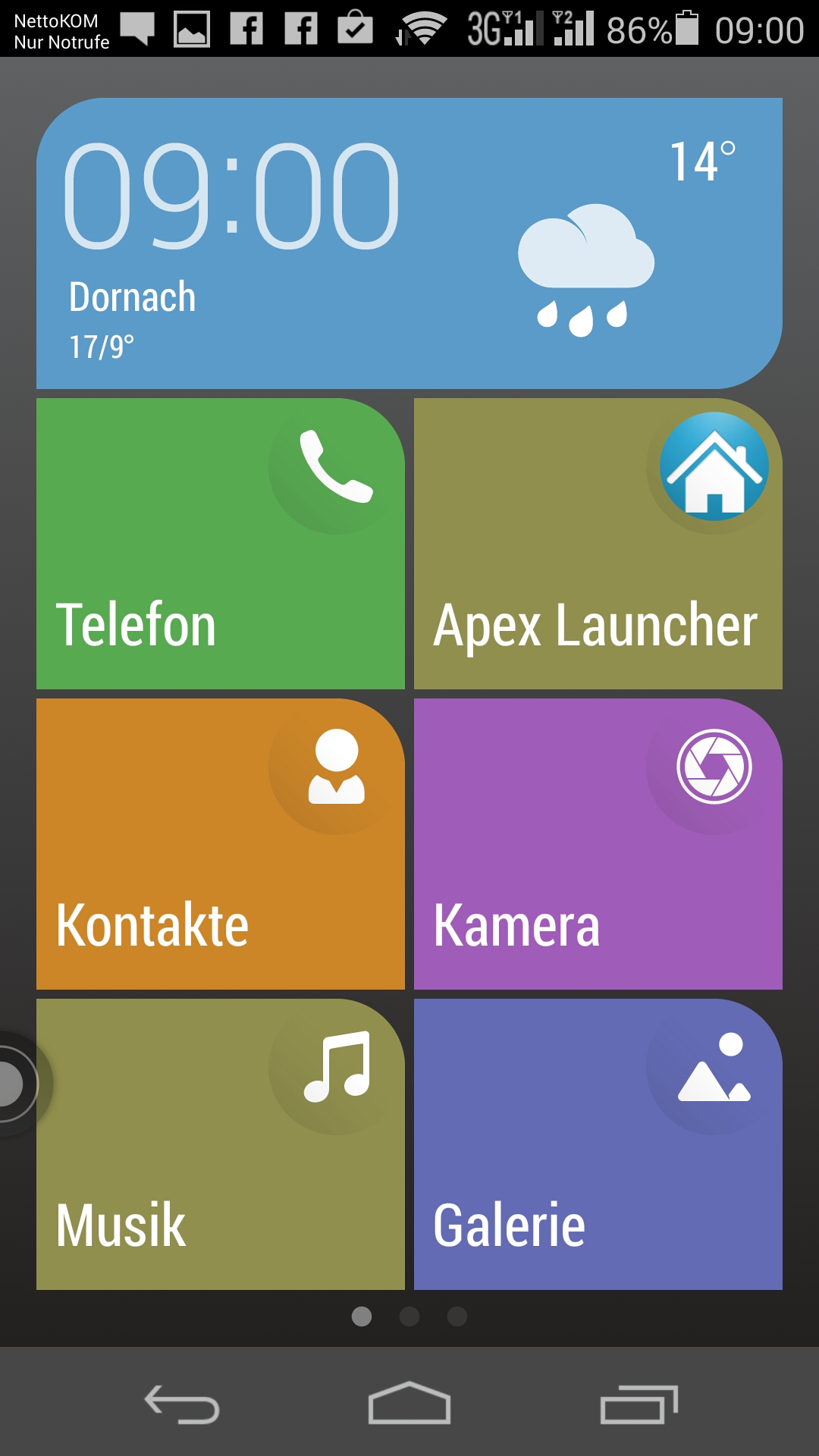Image resolution: width=819 pixels, height=1456 pixels.
Task: Open the Telefon tile
Action: (220, 544)
